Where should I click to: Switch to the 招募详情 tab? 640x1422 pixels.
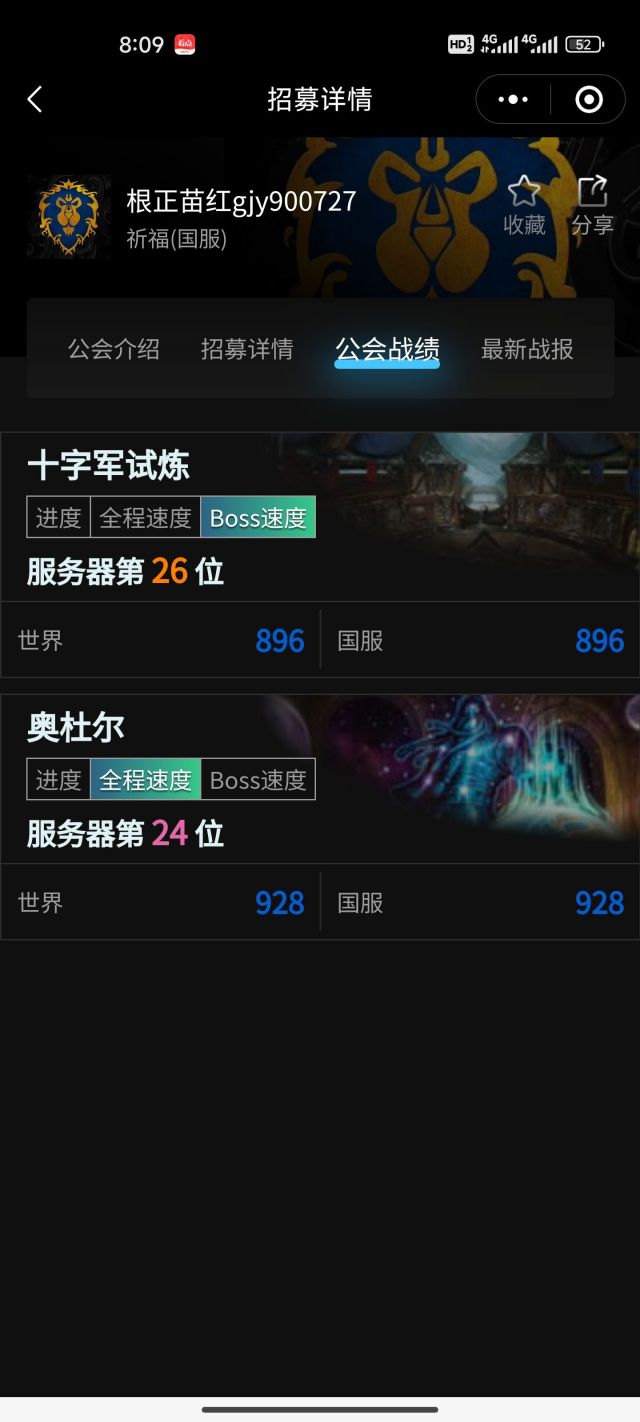pyautogui.click(x=247, y=349)
